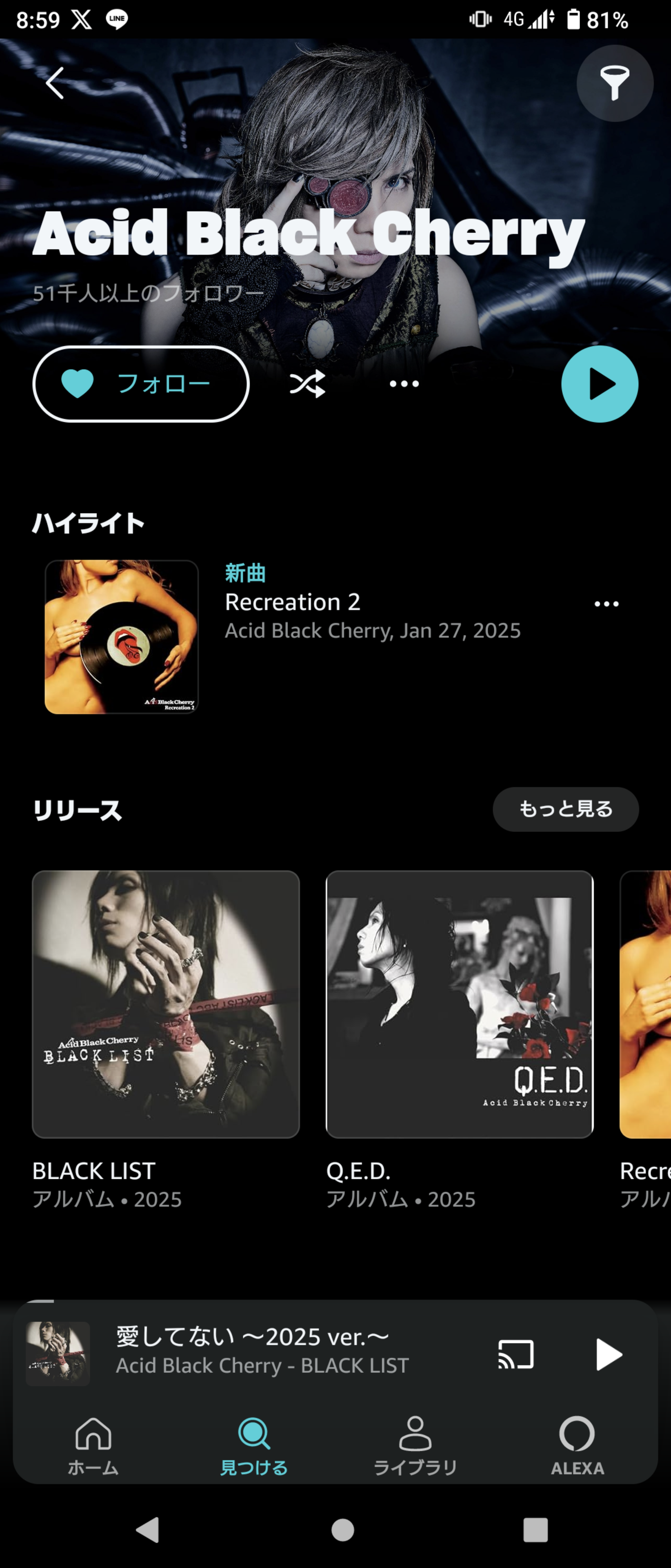Go back using the top arrow
671x1568 pixels.
55,83
